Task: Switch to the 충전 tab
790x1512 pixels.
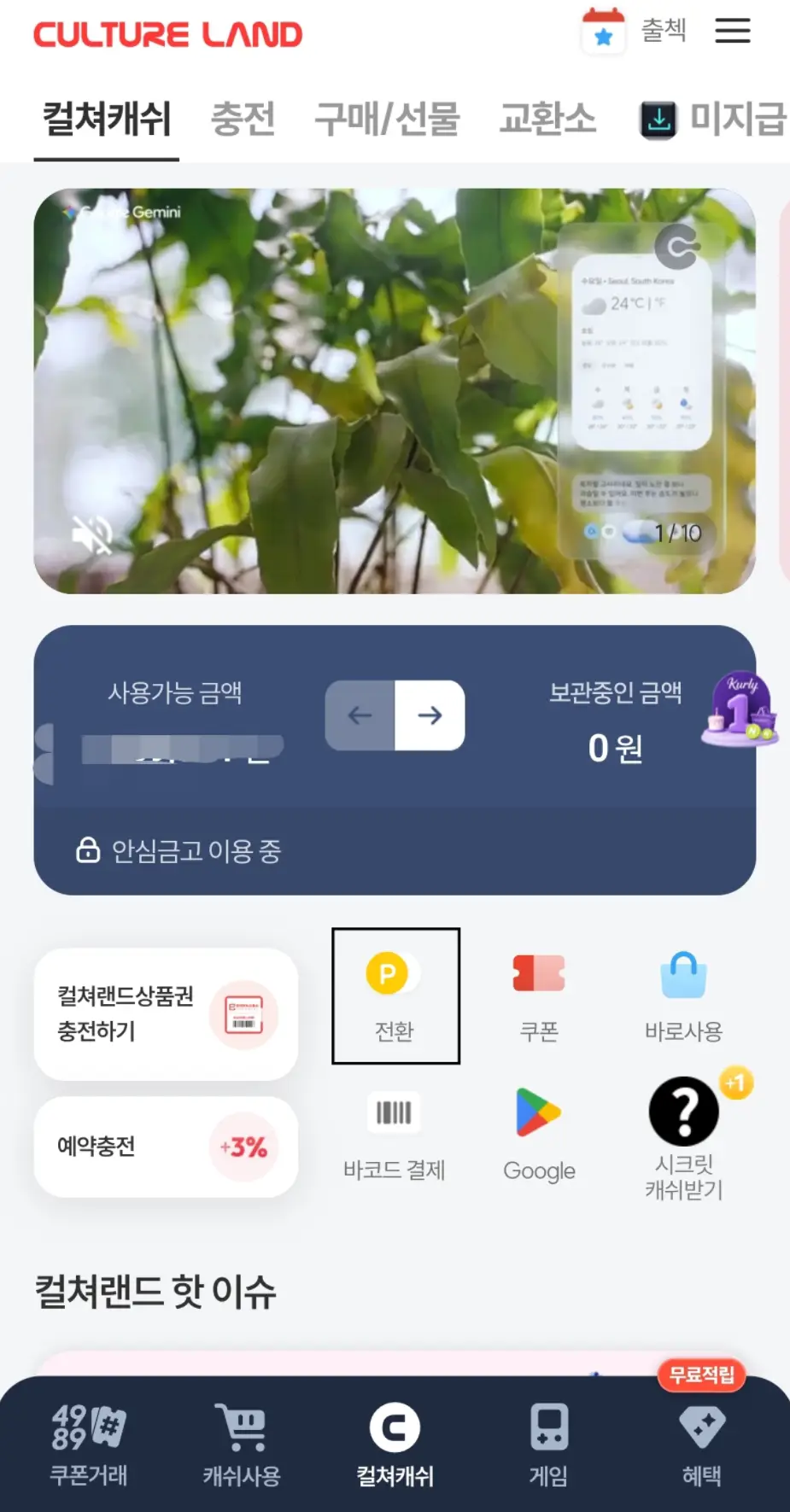Action: (x=243, y=119)
